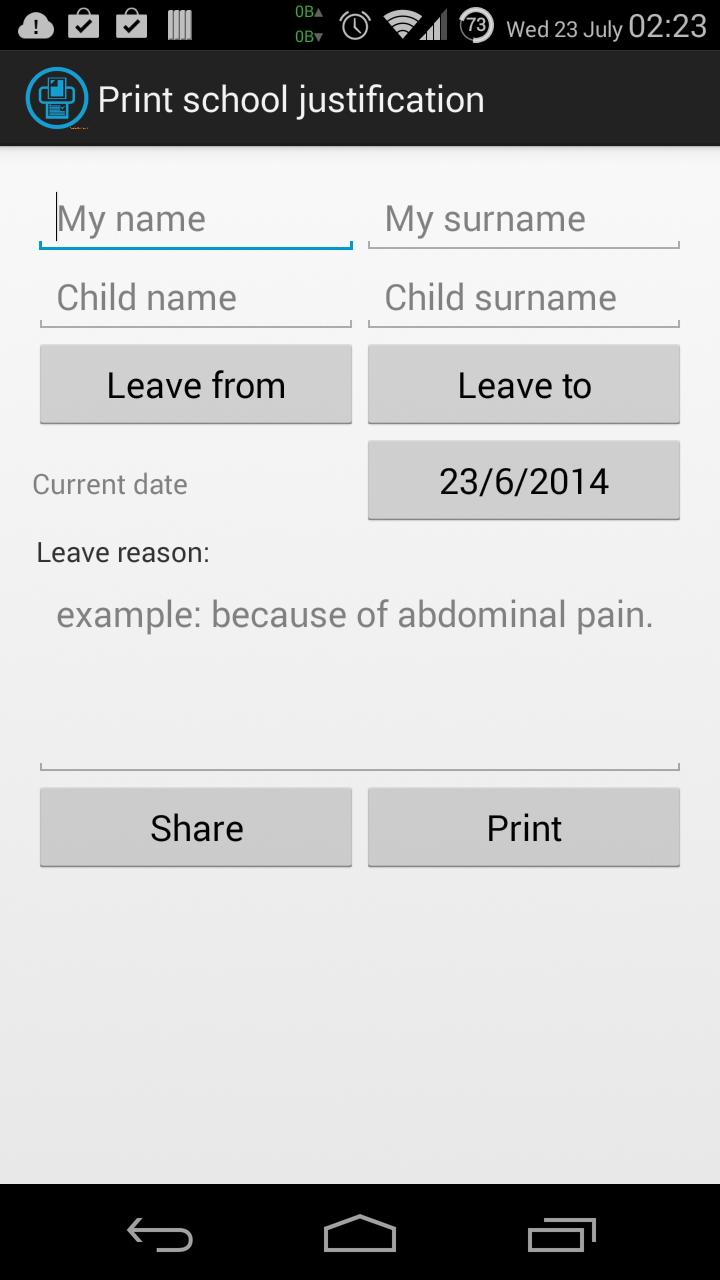This screenshot has height=1280, width=720.
Task: Go back with the navigation bar
Action: tap(160, 1235)
